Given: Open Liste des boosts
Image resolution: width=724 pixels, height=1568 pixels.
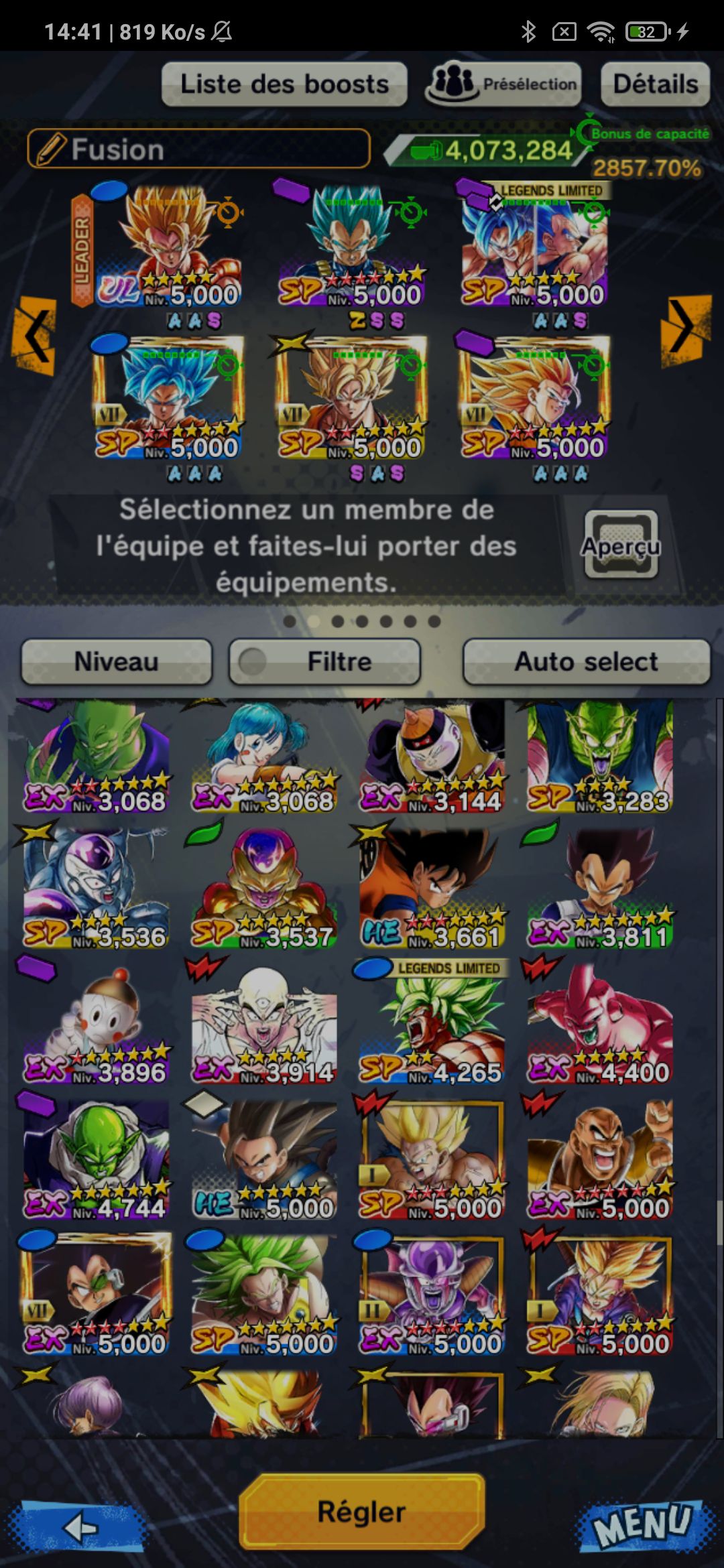Looking at the screenshot, I should tap(284, 84).
